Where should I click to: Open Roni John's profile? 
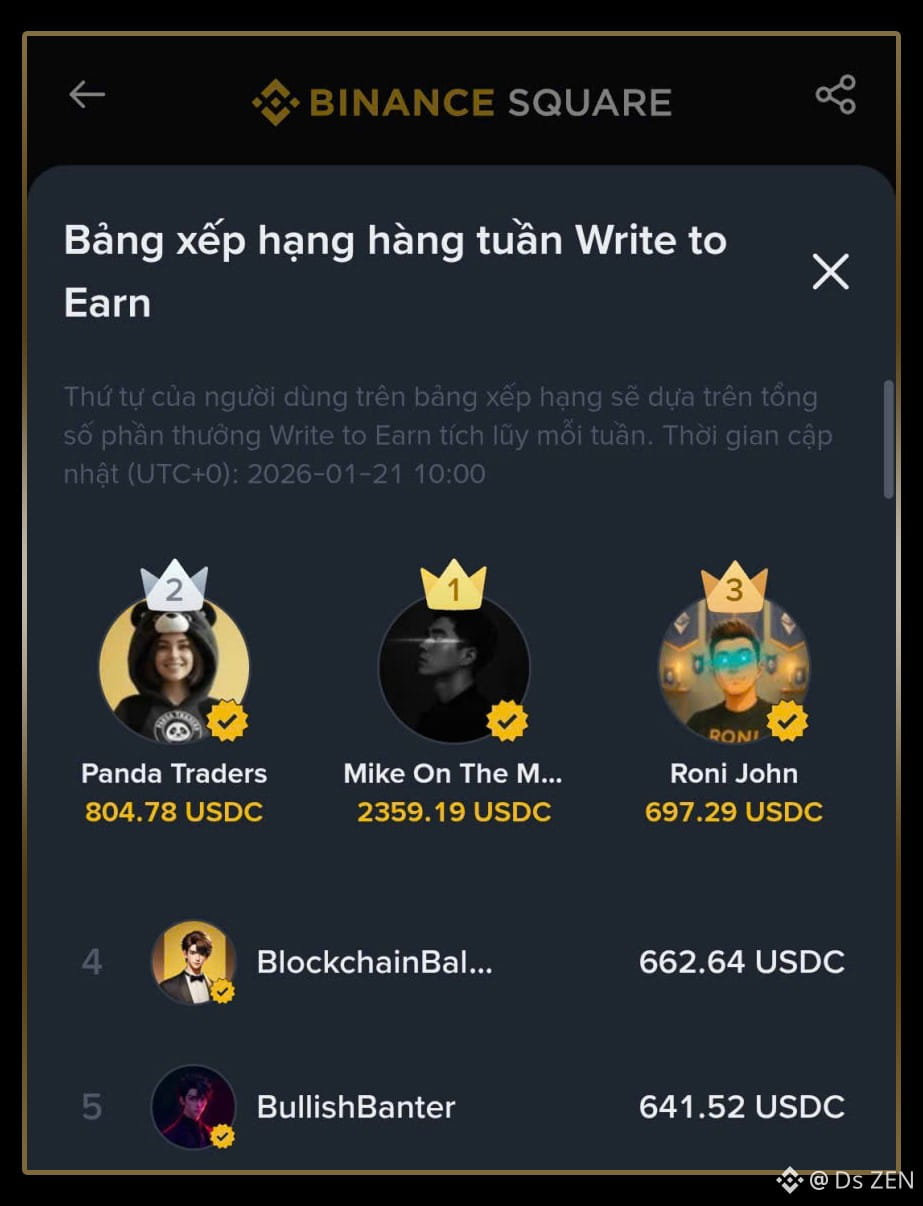[x=733, y=670]
